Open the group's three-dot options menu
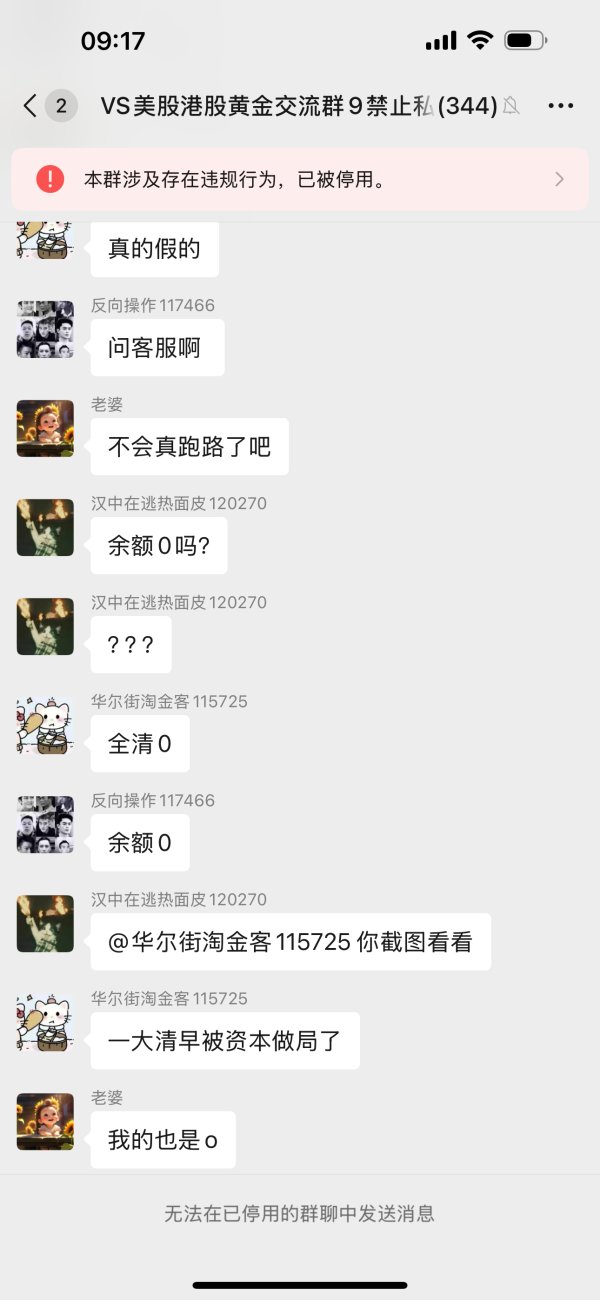 click(561, 106)
